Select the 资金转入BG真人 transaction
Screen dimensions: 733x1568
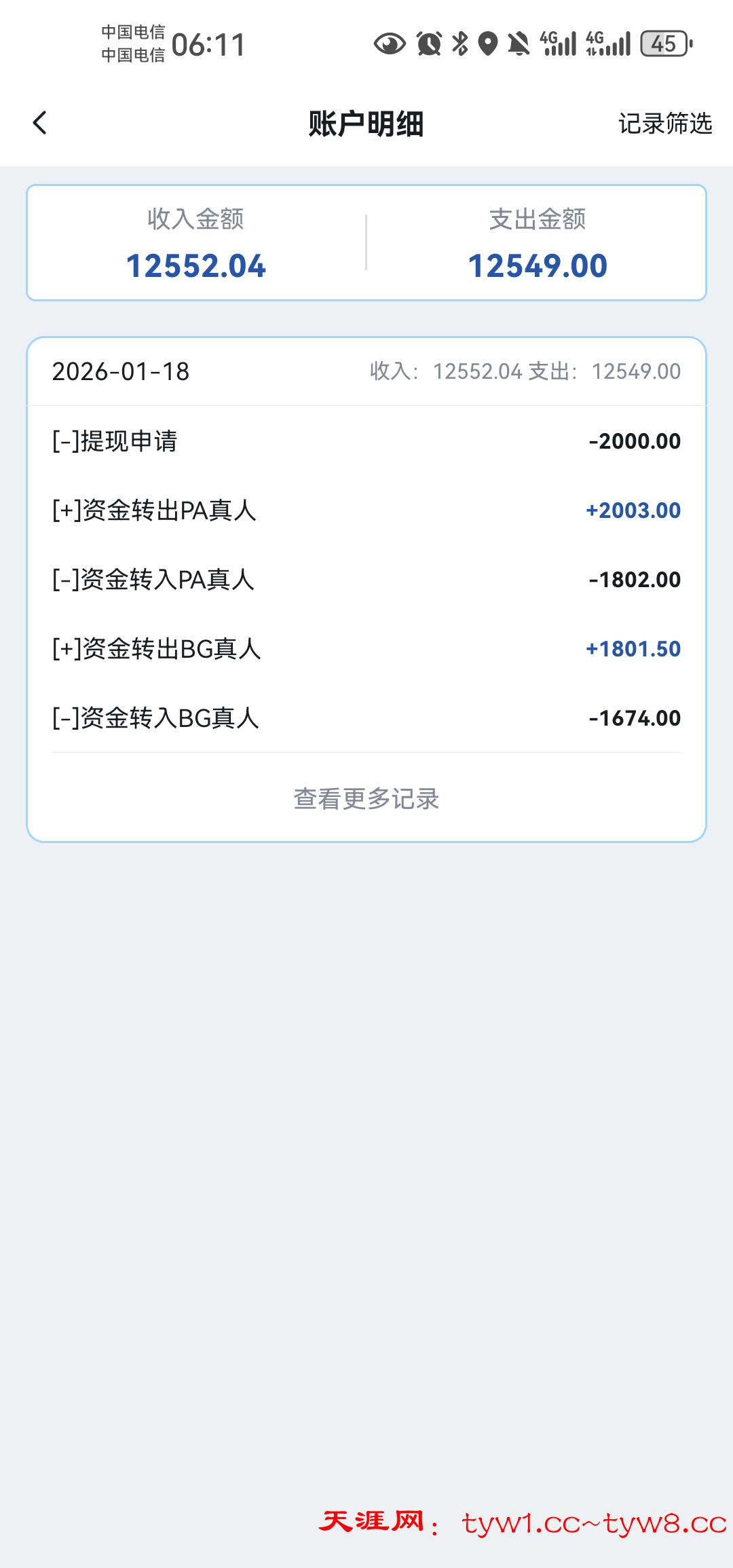366,717
